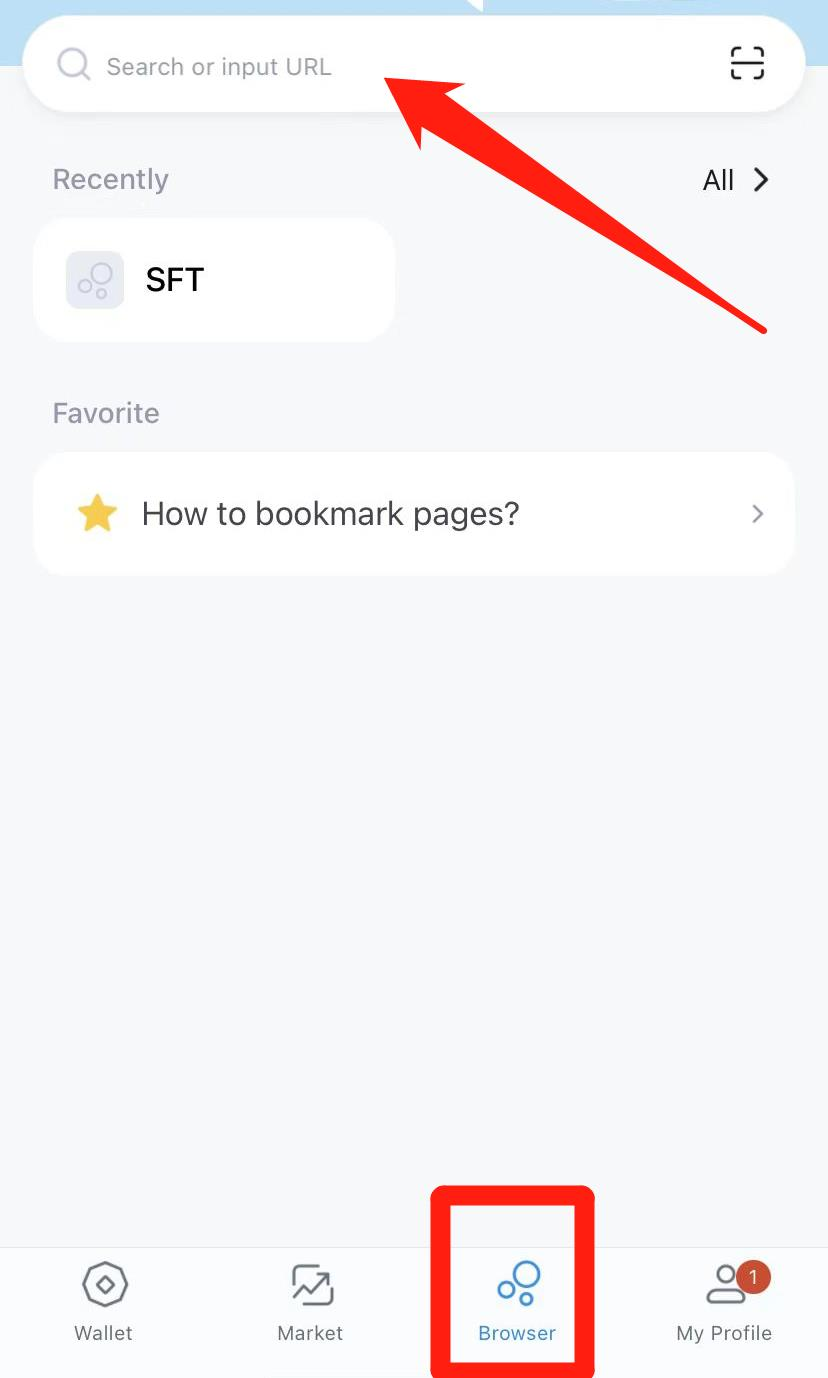The image size is (828, 1378).
Task: Open the SFT recent item
Action: (x=214, y=280)
